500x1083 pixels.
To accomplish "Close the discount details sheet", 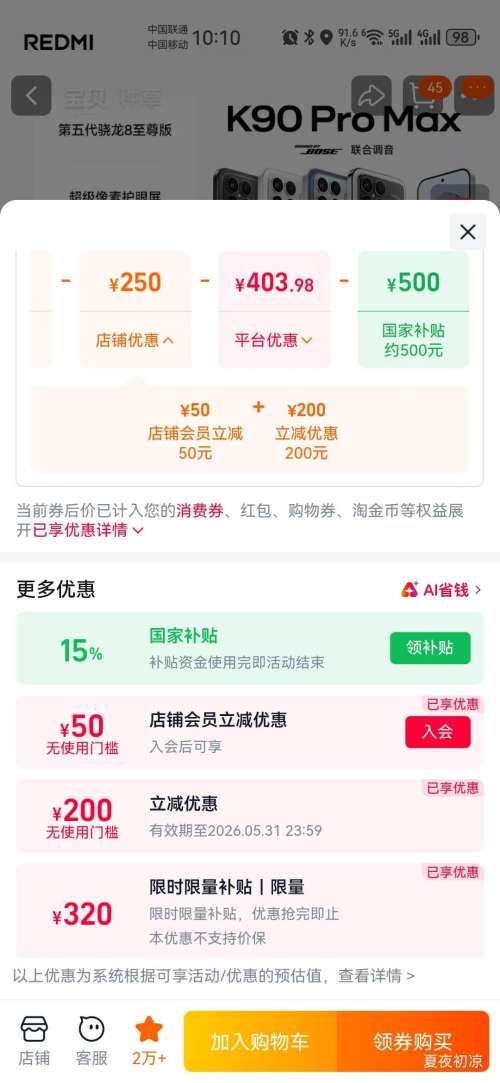I will click(468, 232).
